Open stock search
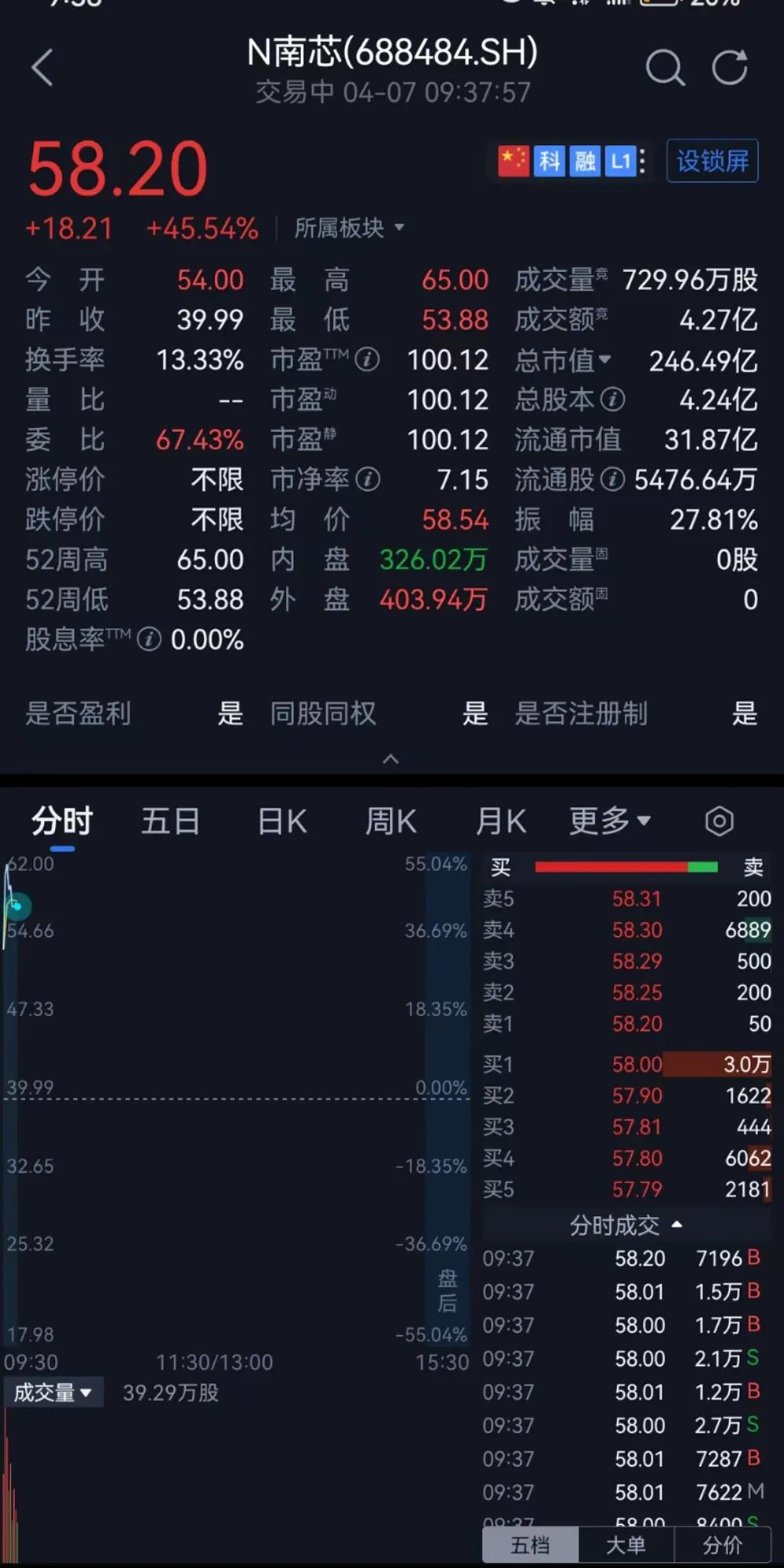 (x=665, y=67)
